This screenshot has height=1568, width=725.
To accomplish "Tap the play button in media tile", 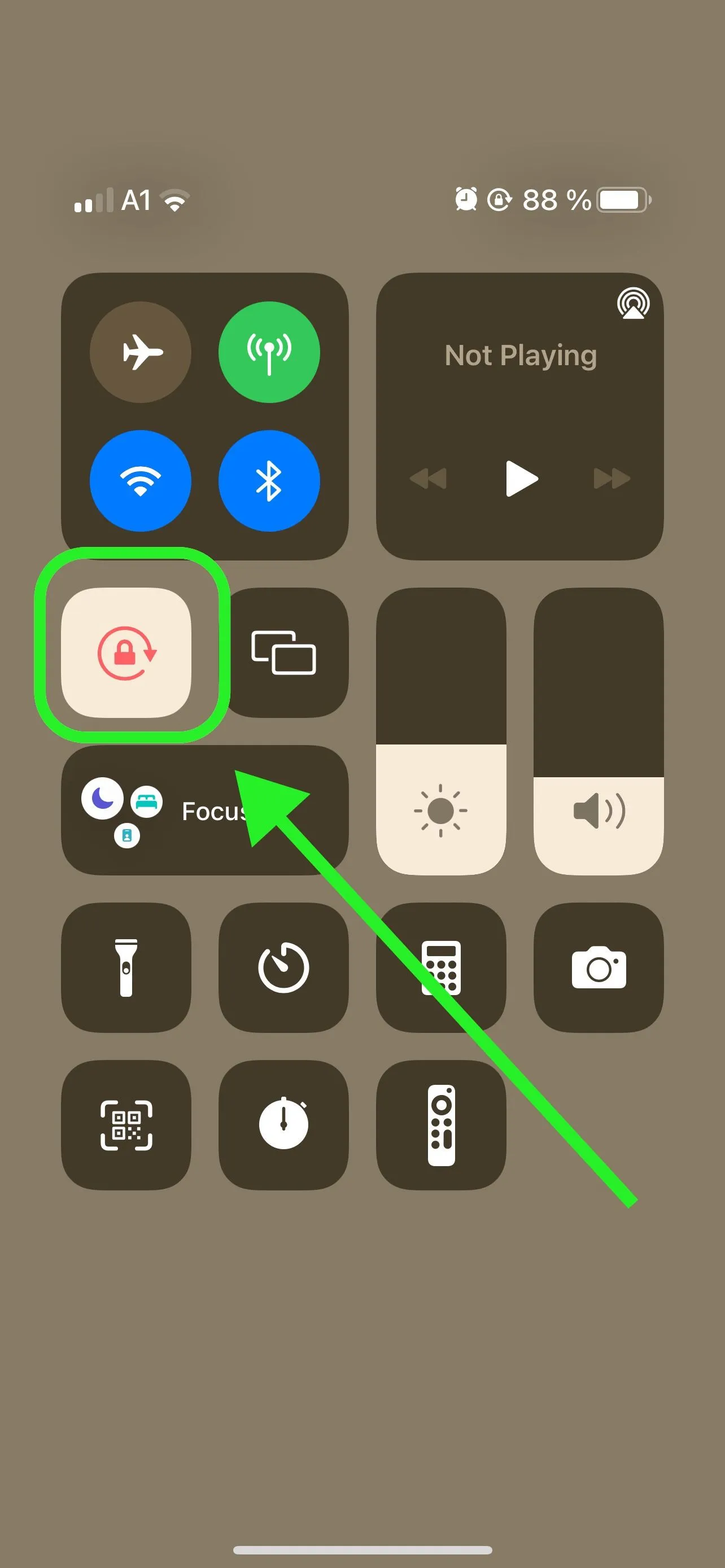I will tap(521, 479).
